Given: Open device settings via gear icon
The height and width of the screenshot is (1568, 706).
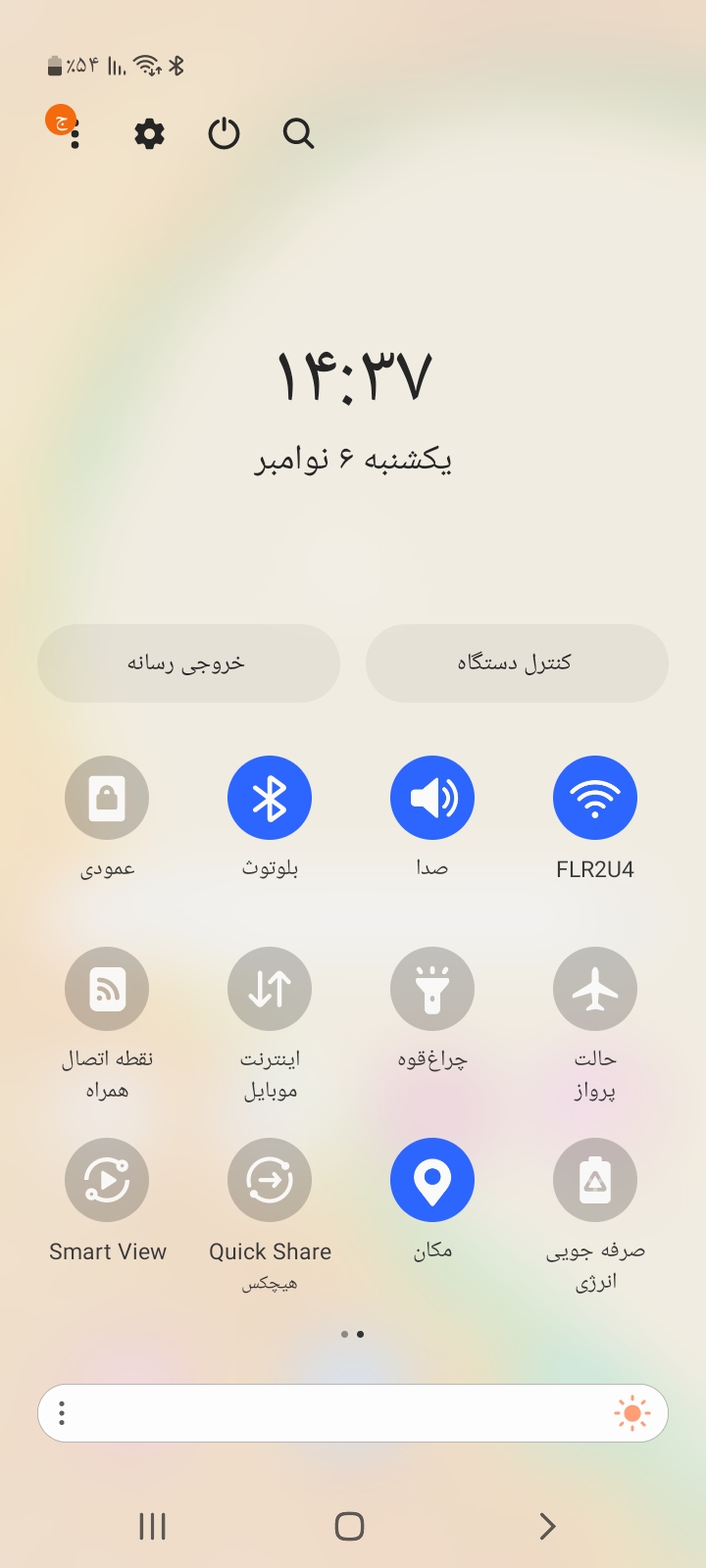Looking at the screenshot, I should 149,133.
